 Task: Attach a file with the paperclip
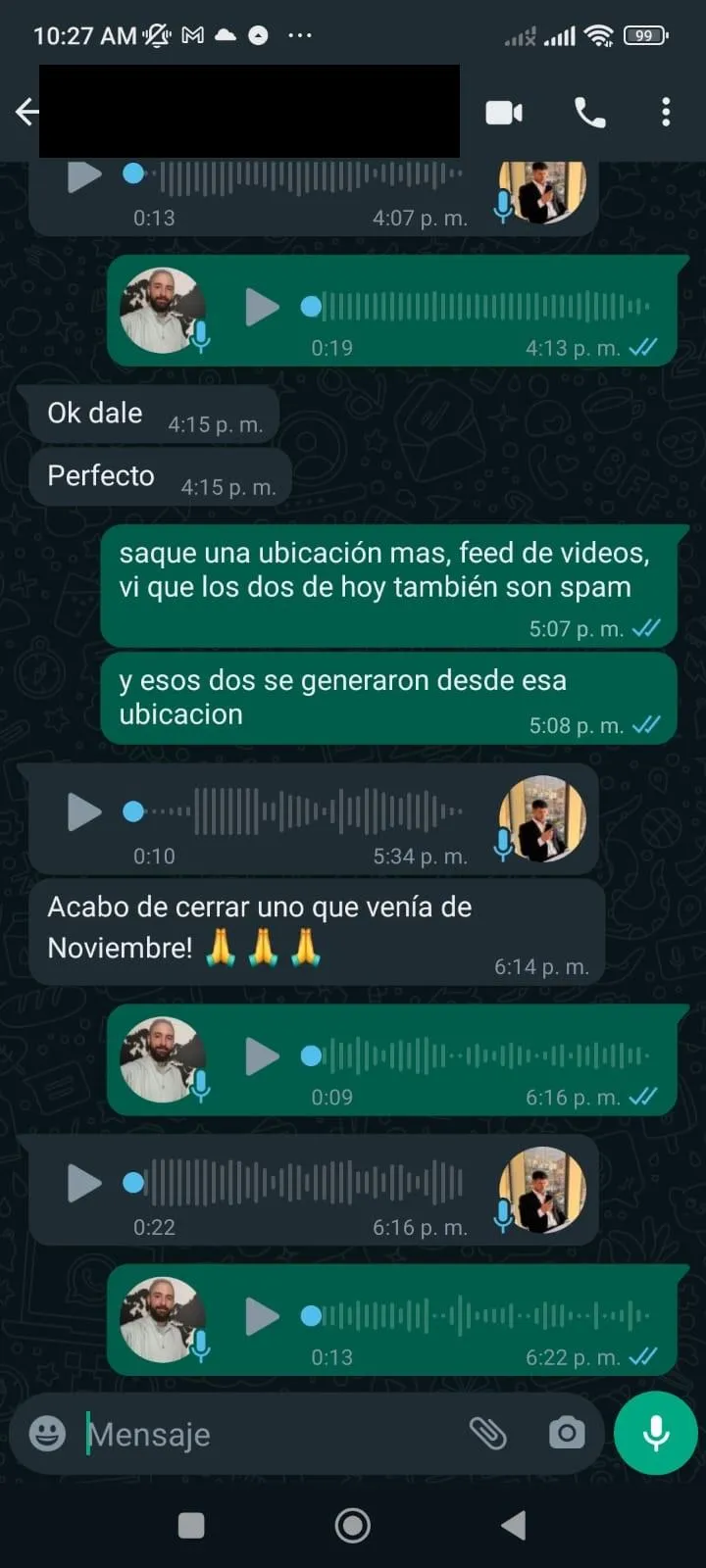click(x=487, y=1434)
